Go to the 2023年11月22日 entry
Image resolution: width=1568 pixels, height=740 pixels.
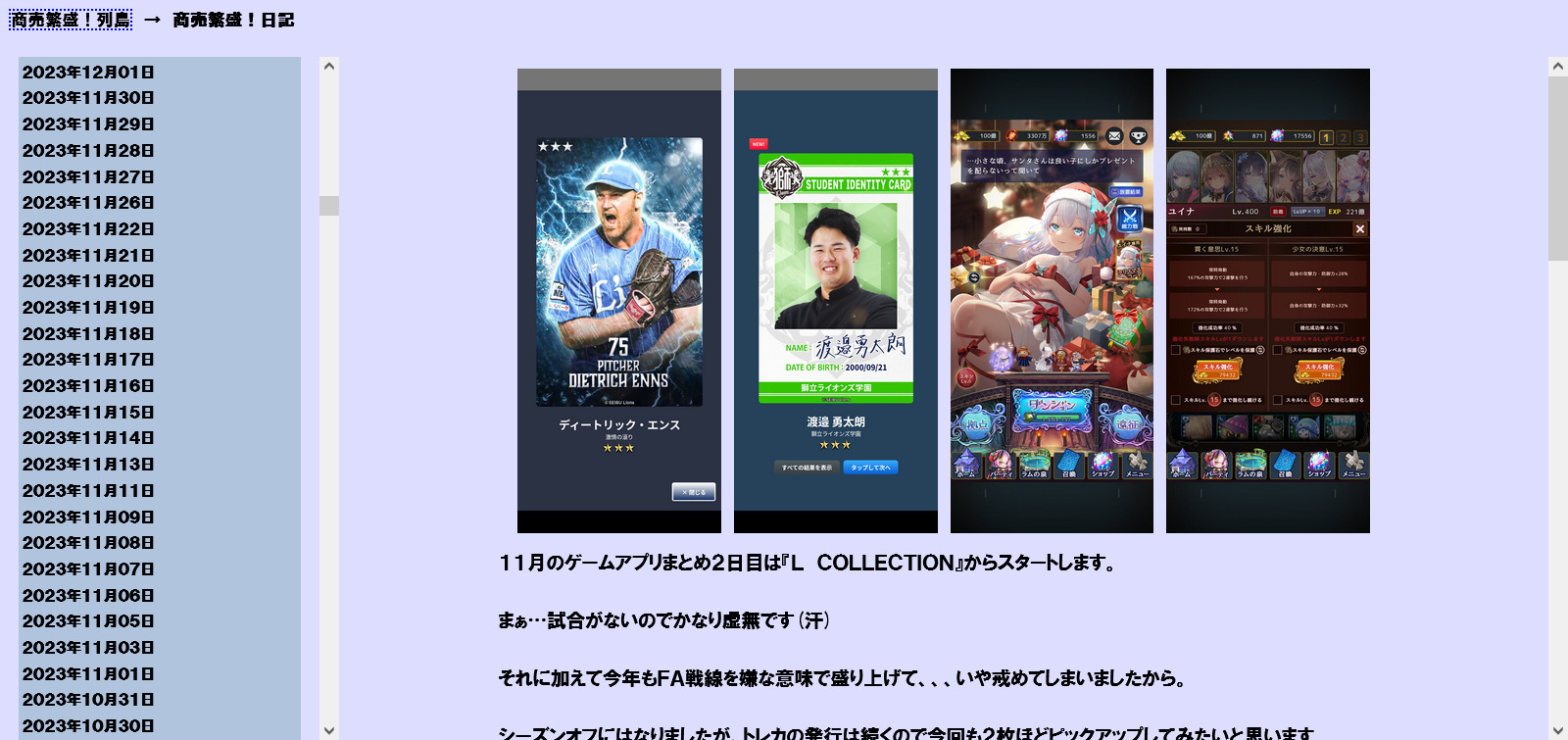click(88, 229)
